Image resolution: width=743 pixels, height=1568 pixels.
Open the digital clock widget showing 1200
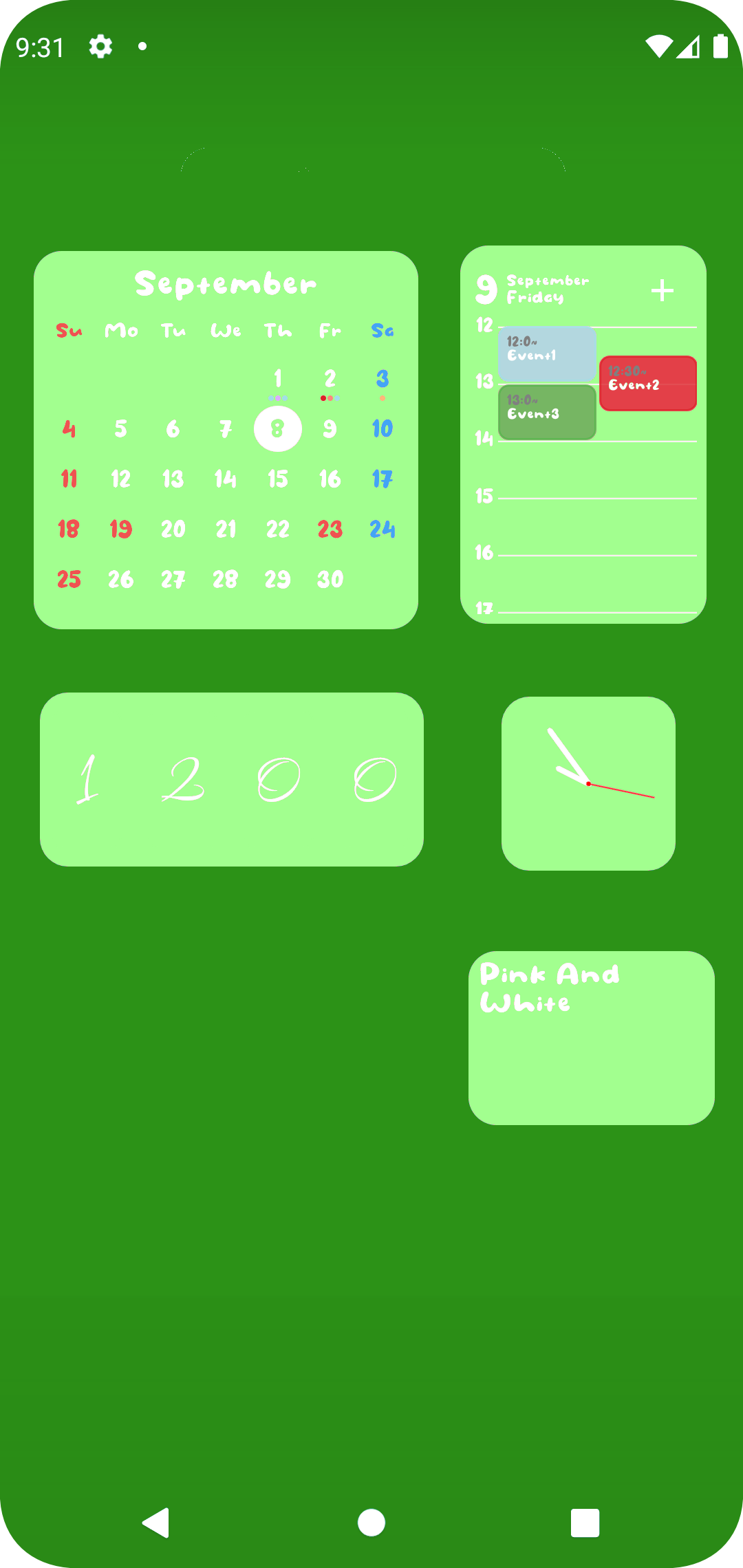232,779
